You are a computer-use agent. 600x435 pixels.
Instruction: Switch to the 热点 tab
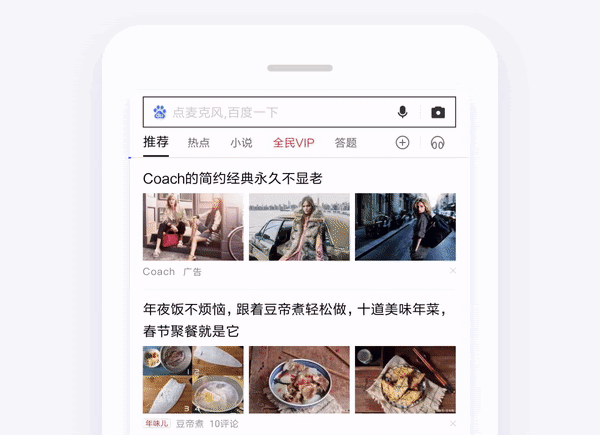click(x=199, y=143)
